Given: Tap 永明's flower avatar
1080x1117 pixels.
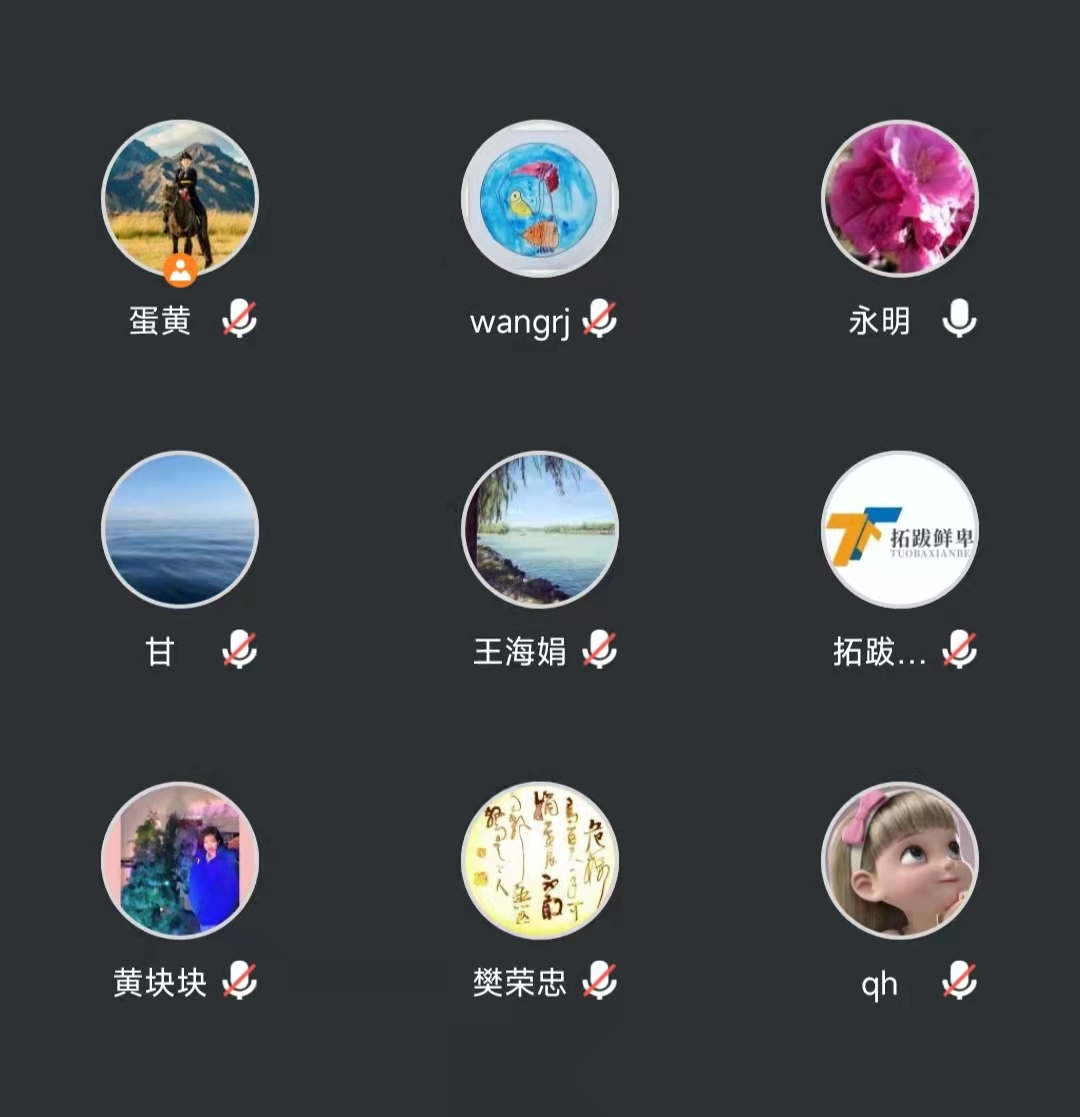Looking at the screenshot, I should 900,198.
